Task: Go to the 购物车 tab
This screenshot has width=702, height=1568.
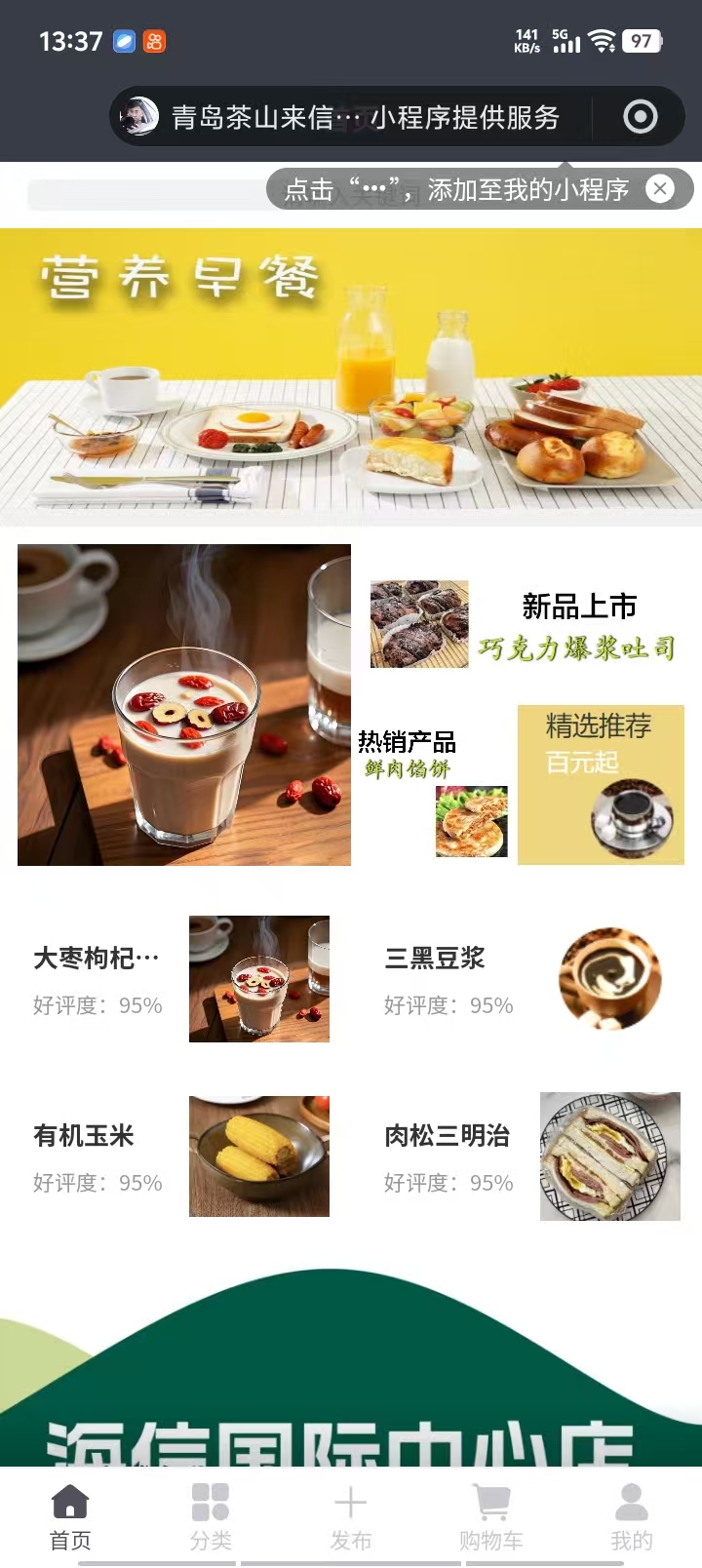Action: tap(491, 1517)
